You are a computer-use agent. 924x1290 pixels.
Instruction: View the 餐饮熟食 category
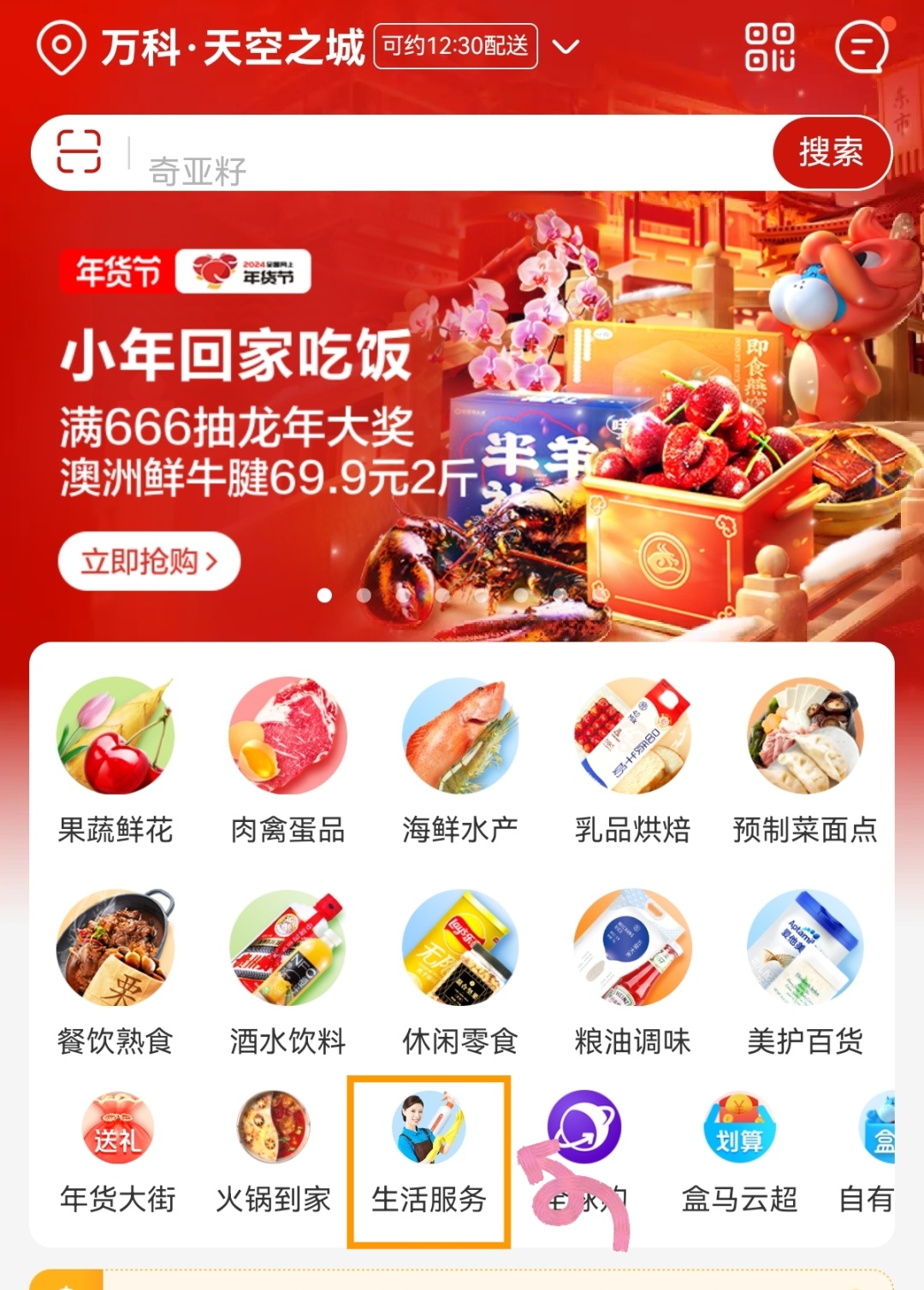[115, 971]
